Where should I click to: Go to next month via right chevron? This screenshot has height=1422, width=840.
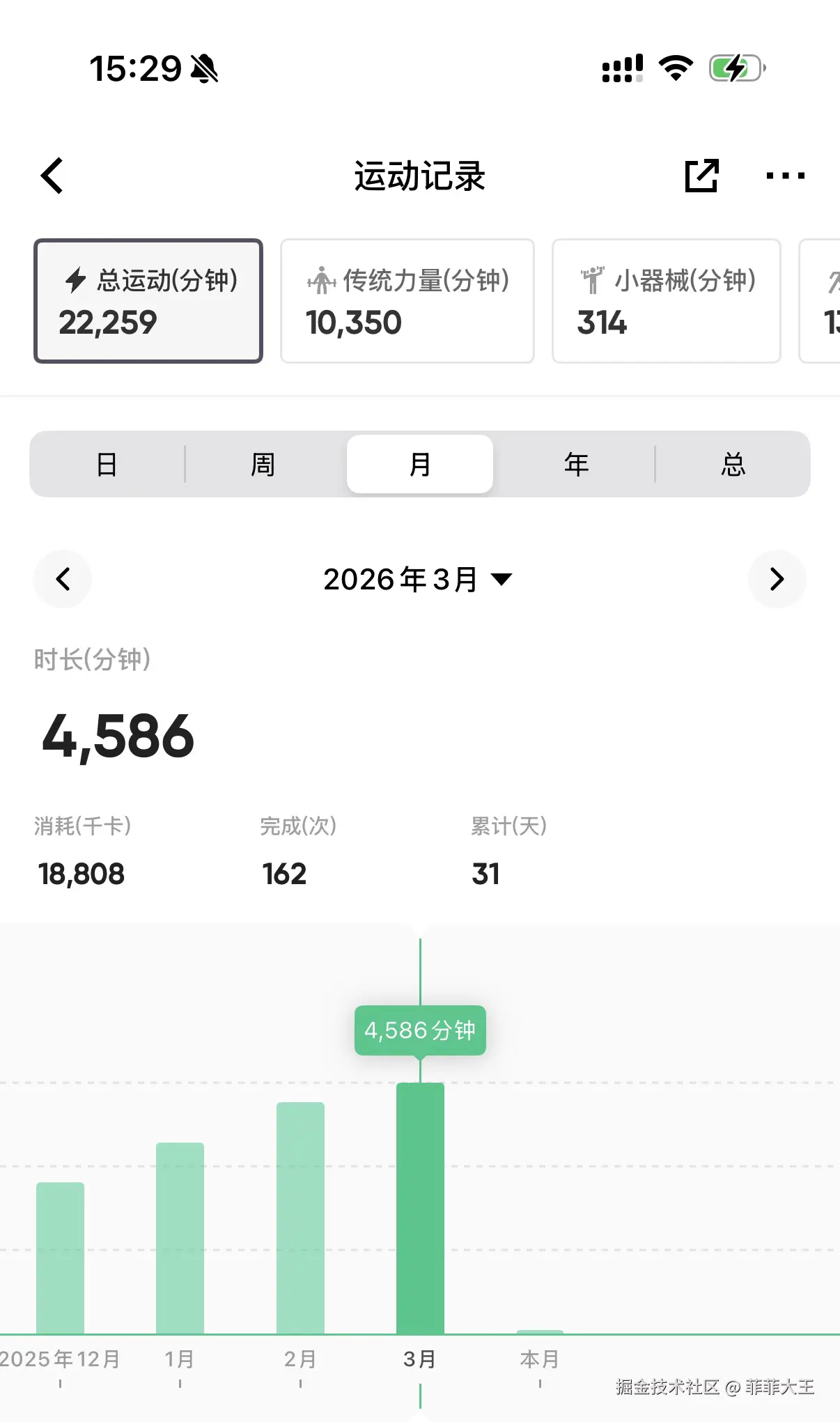tap(777, 579)
